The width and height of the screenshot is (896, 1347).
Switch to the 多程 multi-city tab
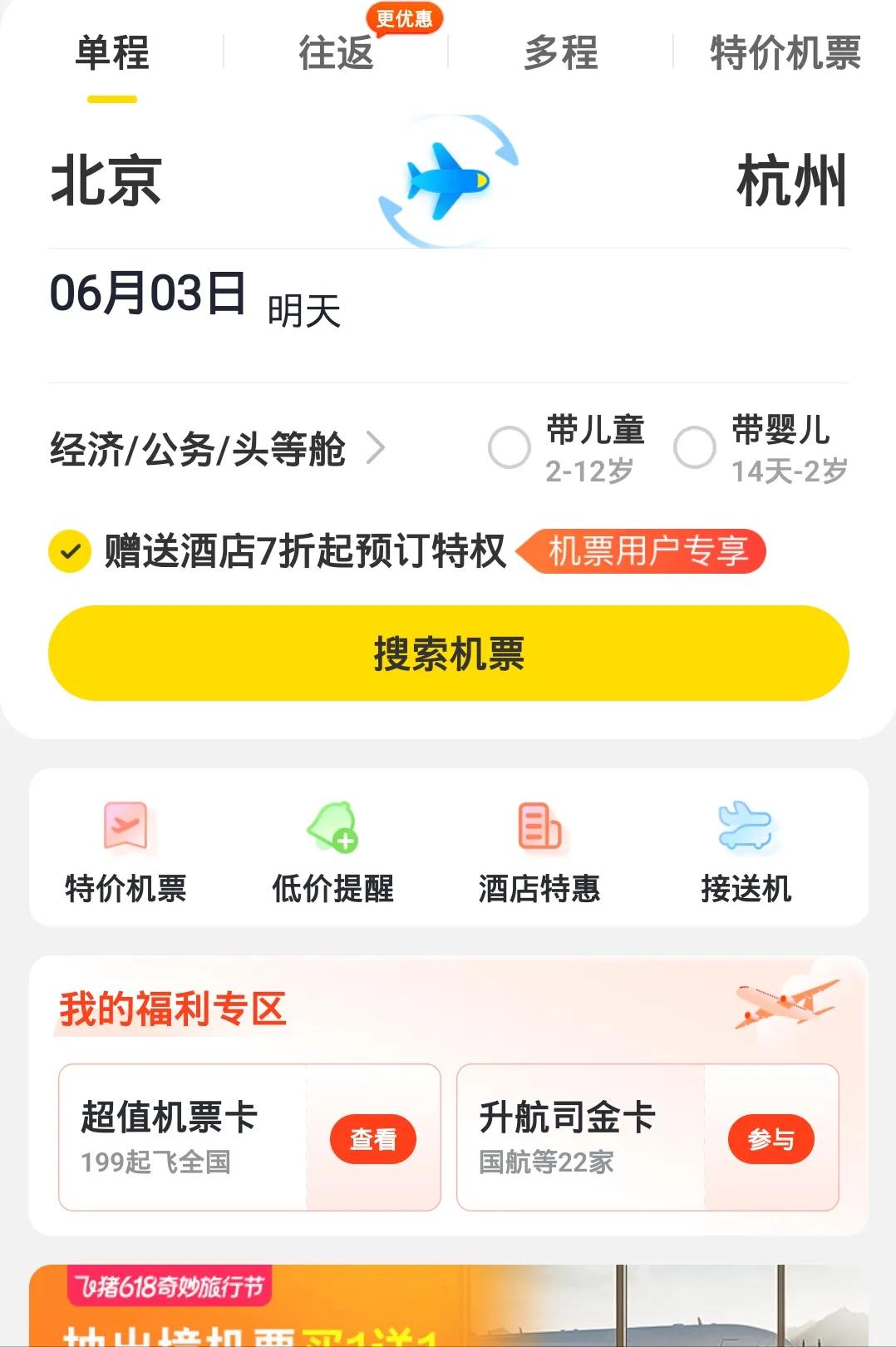[560, 54]
